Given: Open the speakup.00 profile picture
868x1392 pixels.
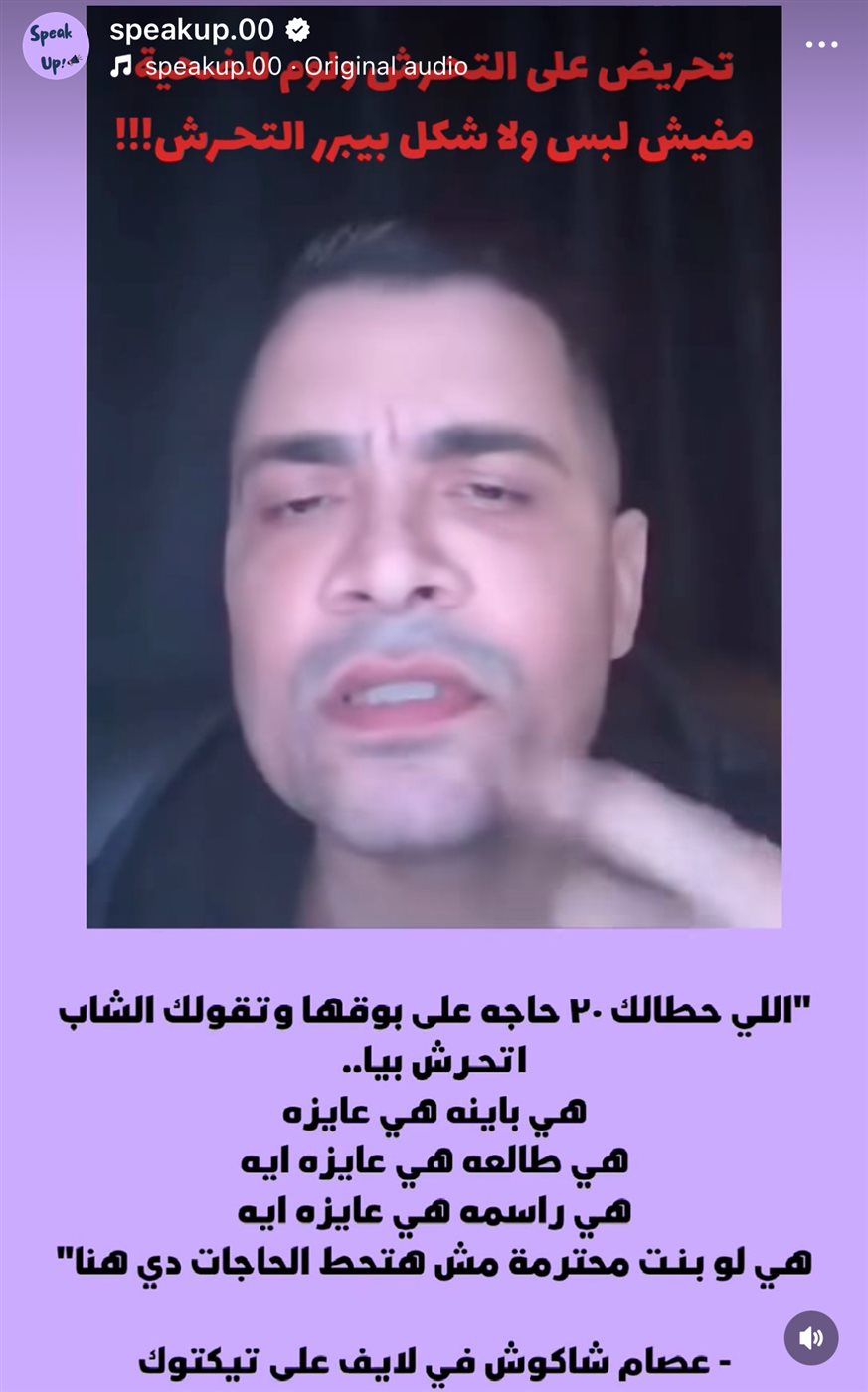Looking at the screenshot, I should 56,46.
